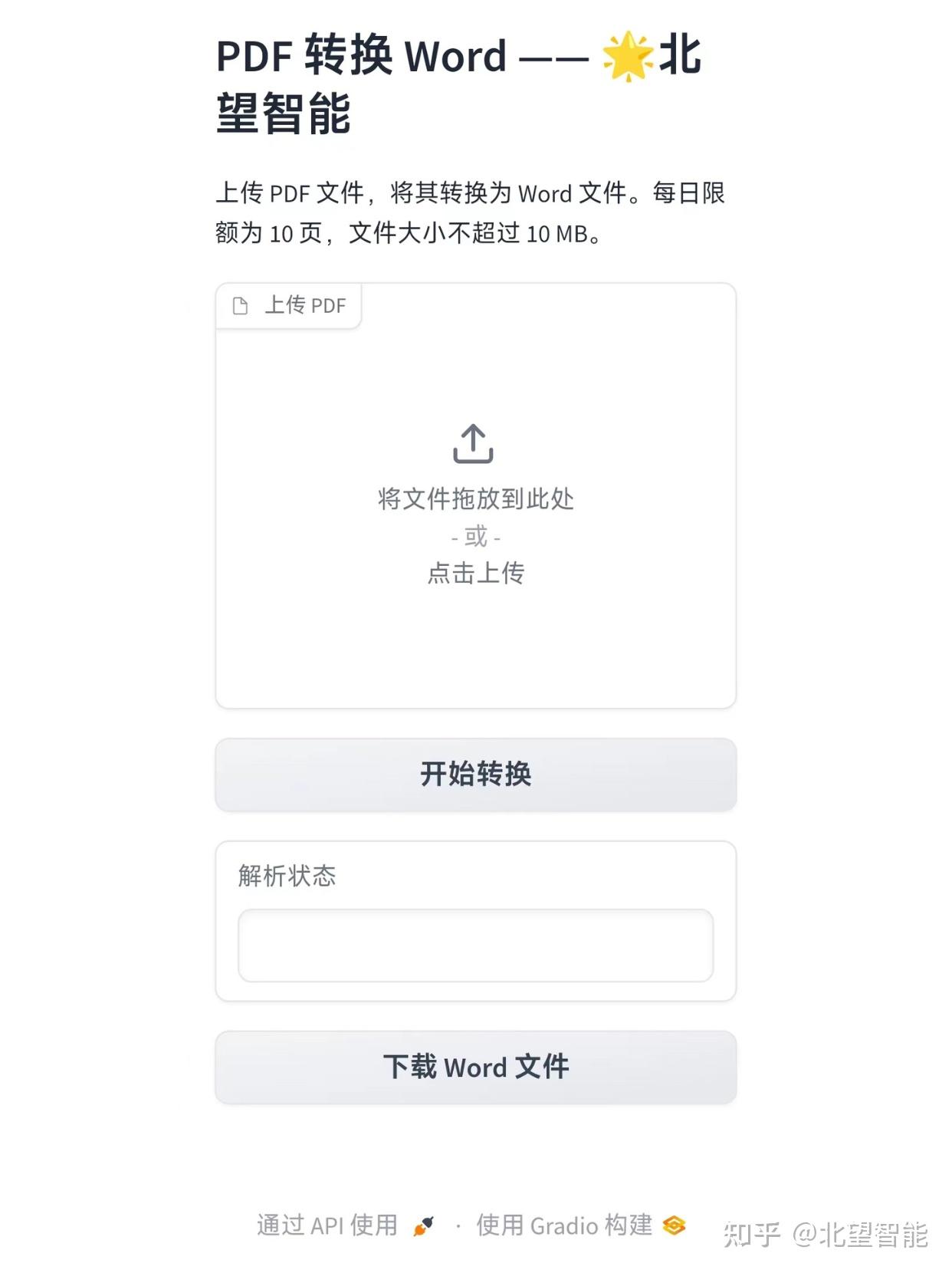Tap the 解析状态 text field
Image resolution: width=952 pixels, height=1273 pixels.
(475, 946)
